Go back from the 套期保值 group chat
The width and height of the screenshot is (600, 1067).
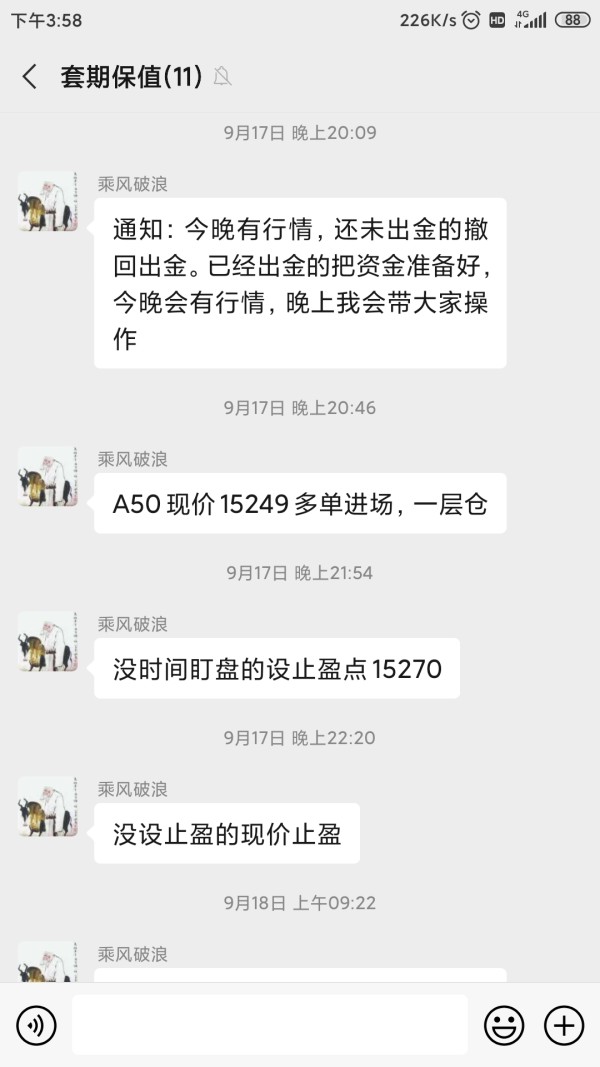pyautogui.click(x=29, y=77)
